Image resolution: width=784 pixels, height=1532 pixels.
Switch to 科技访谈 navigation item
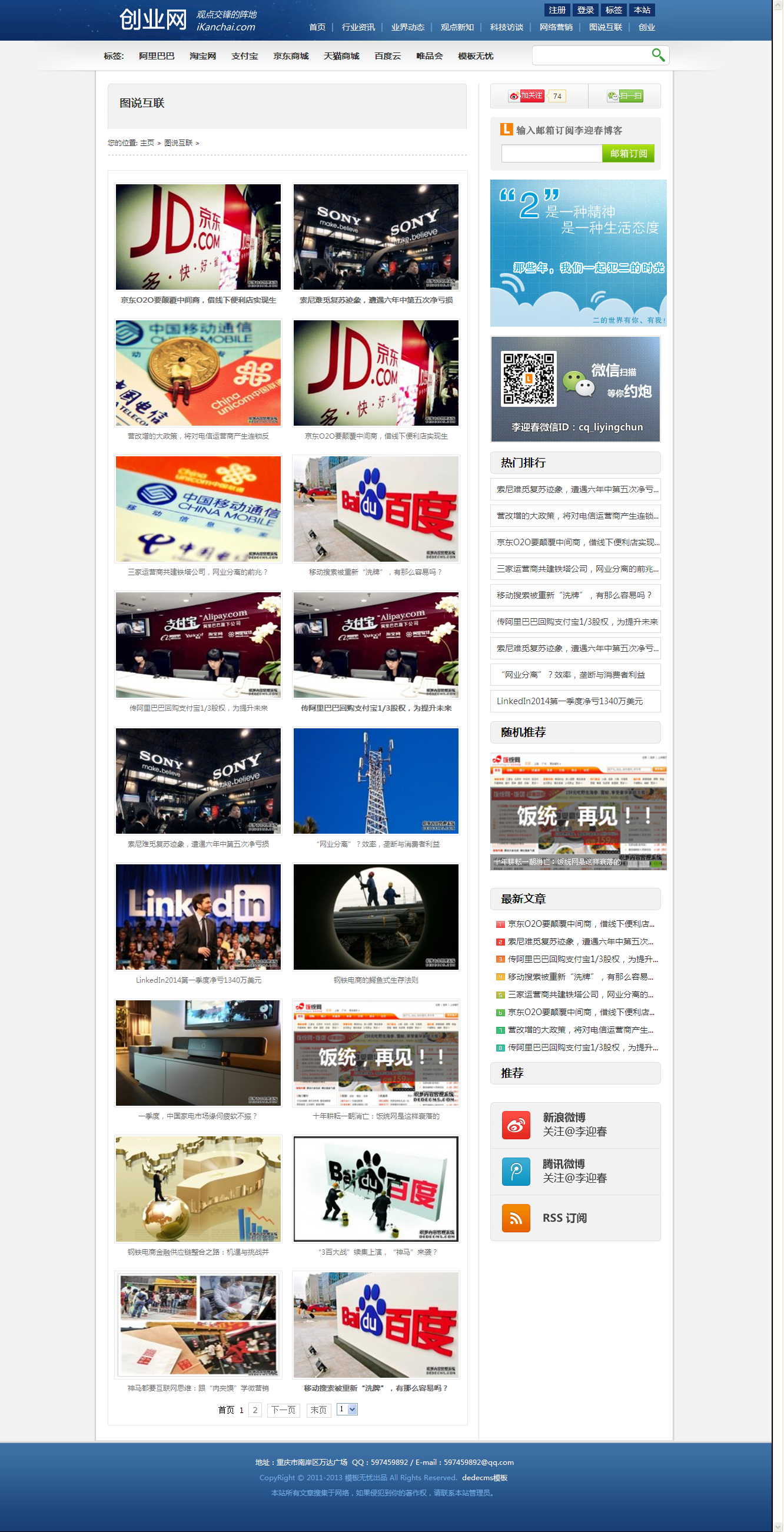click(x=506, y=27)
